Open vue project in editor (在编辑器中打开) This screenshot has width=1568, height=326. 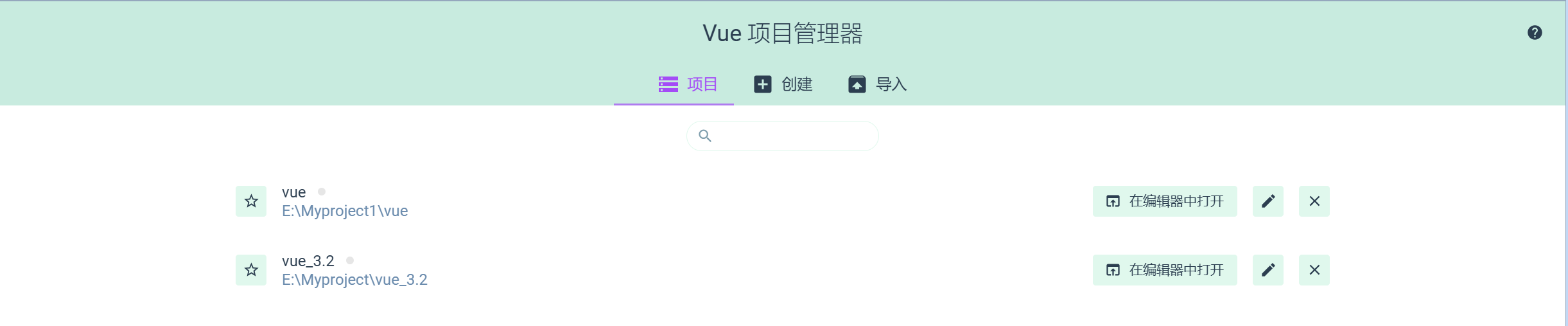coord(1165,201)
